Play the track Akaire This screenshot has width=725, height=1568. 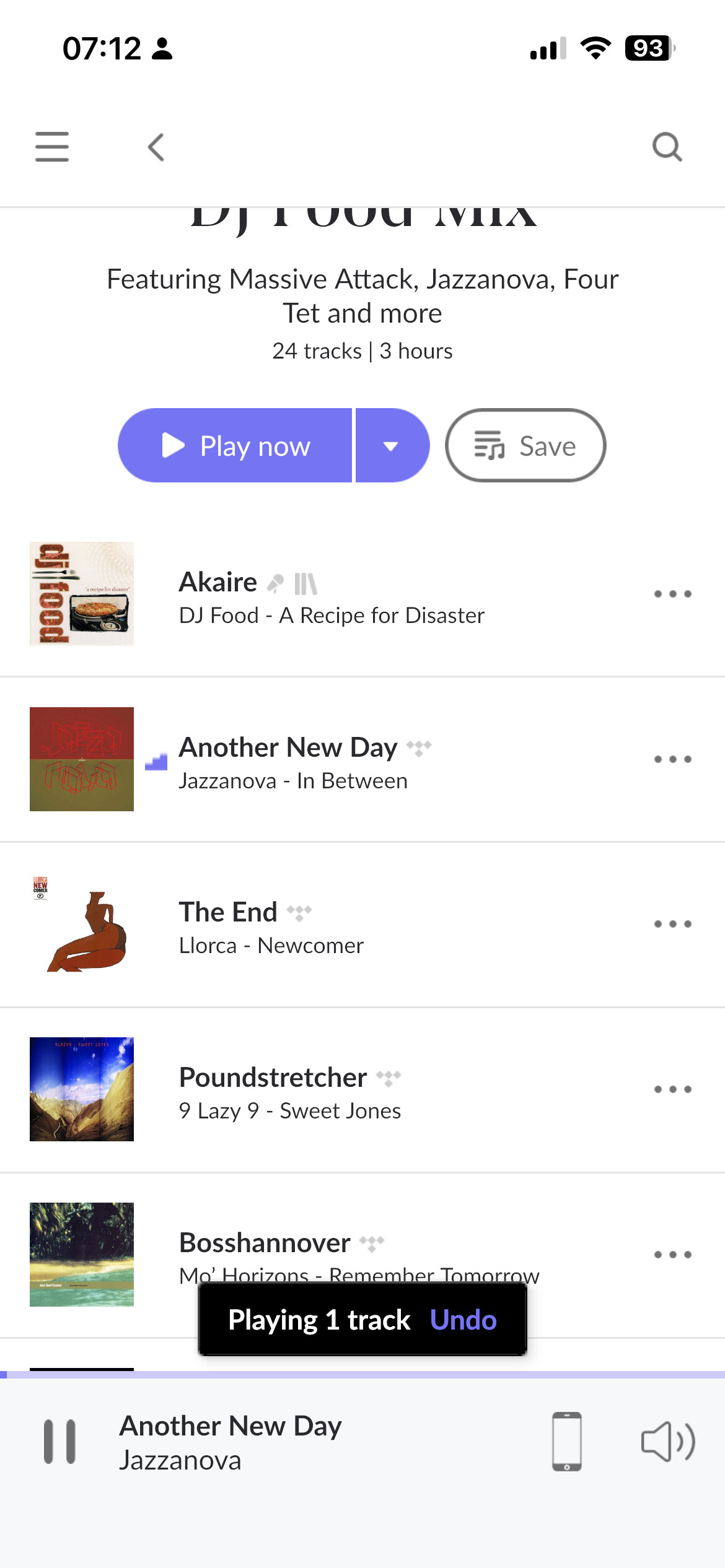[218, 582]
